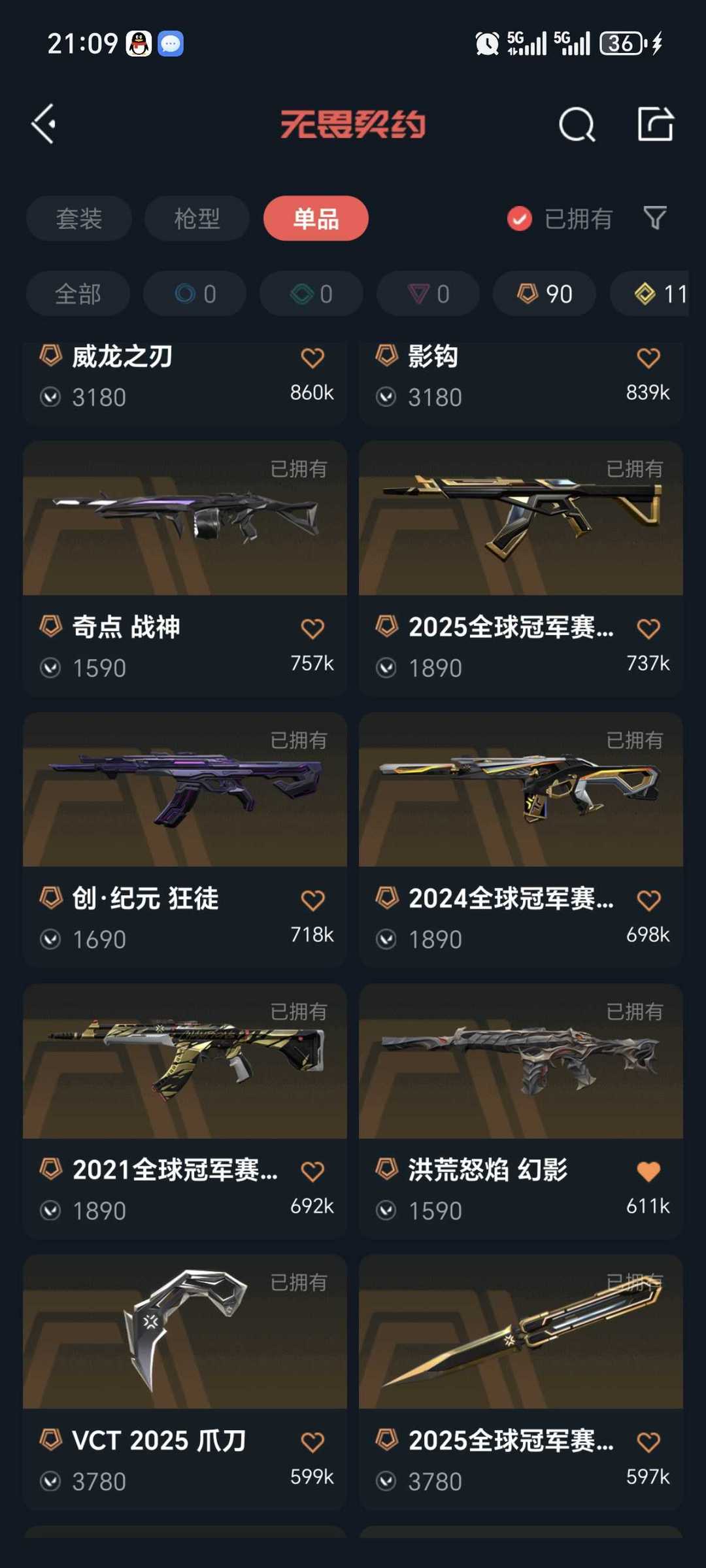Tap the pink rarity filter showing 0
This screenshot has height=1568, width=706.
pos(428,293)
